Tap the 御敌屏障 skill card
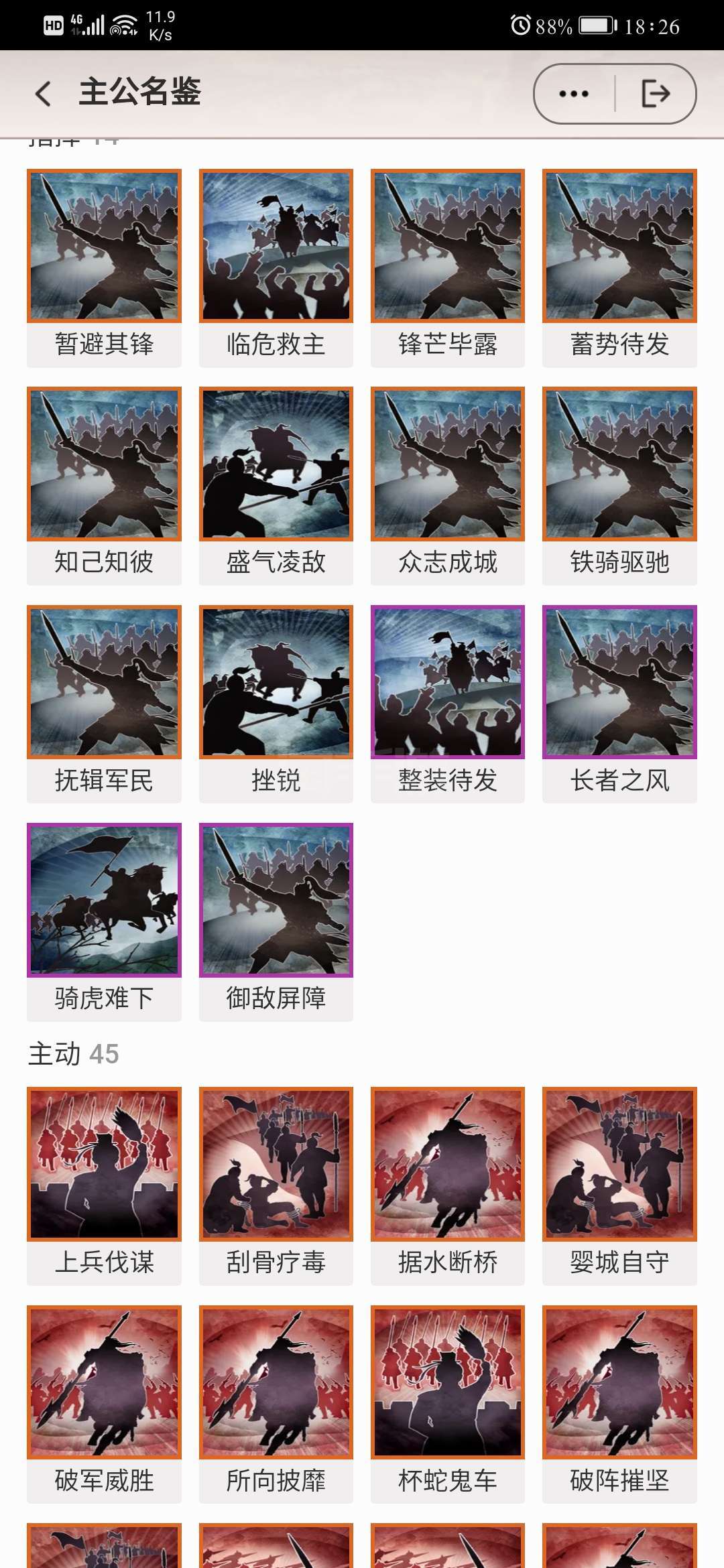 click(276, 922)
